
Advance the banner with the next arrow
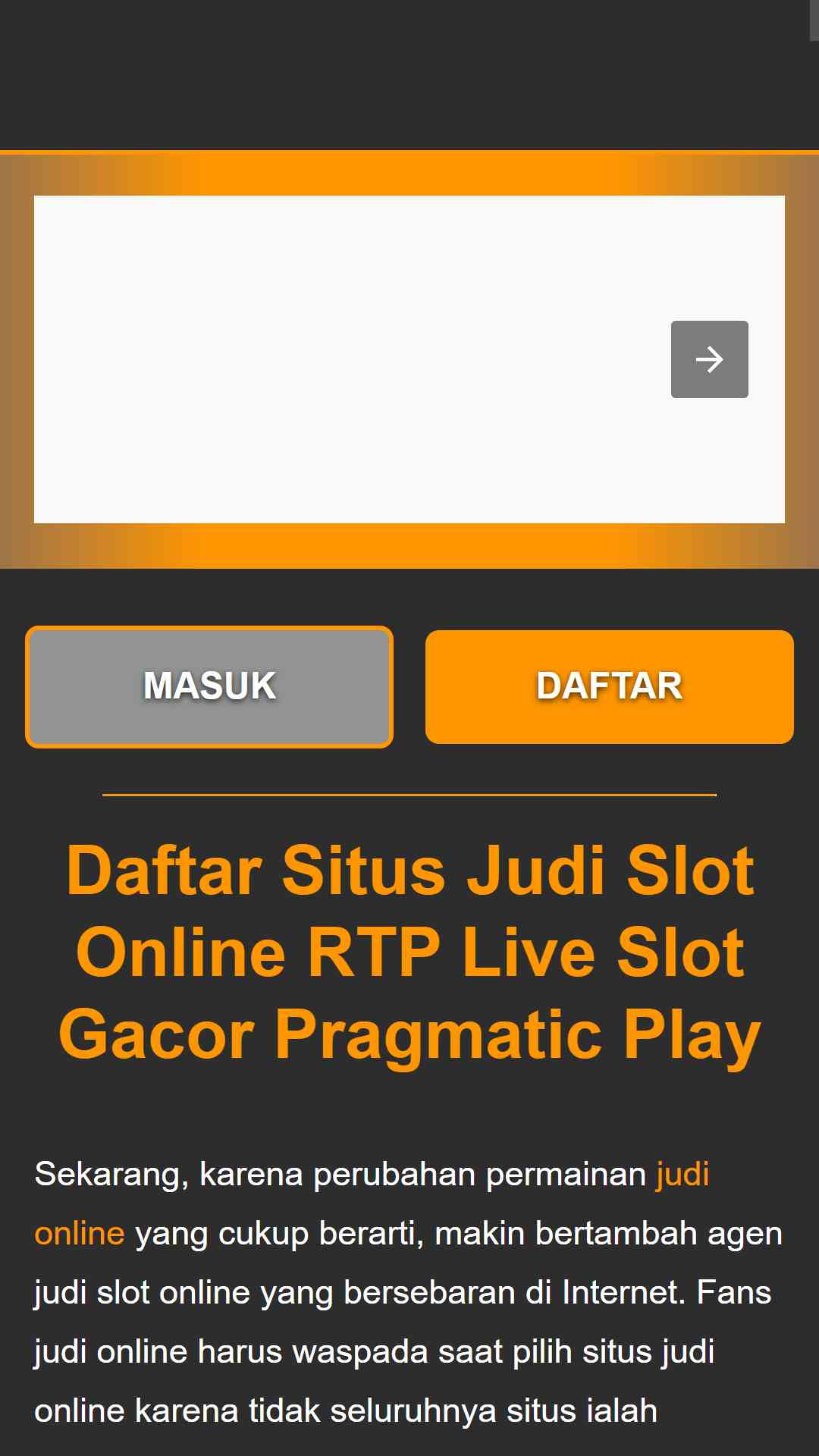tap(709, 359)
